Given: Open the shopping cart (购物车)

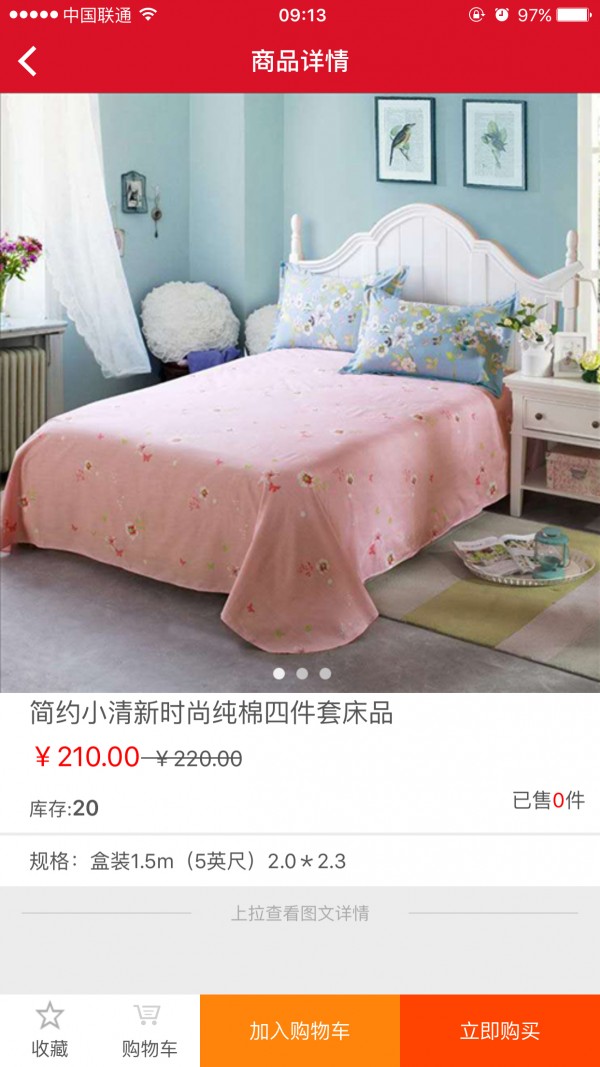Looking at the screenshot, I should (x=149, y=1031).
